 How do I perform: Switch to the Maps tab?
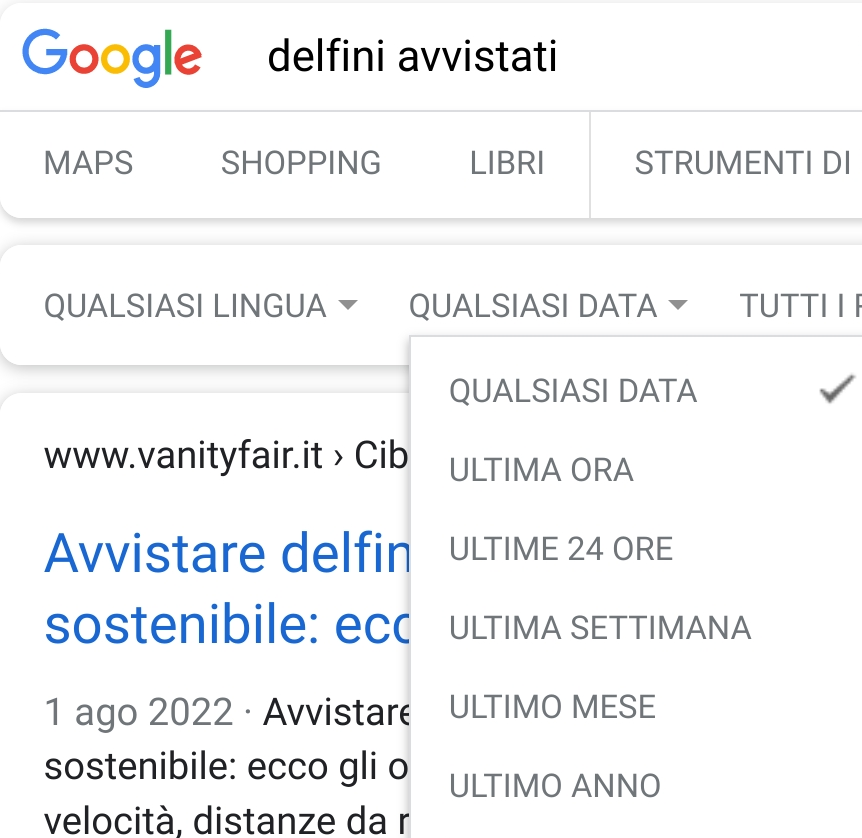[88, 163]
